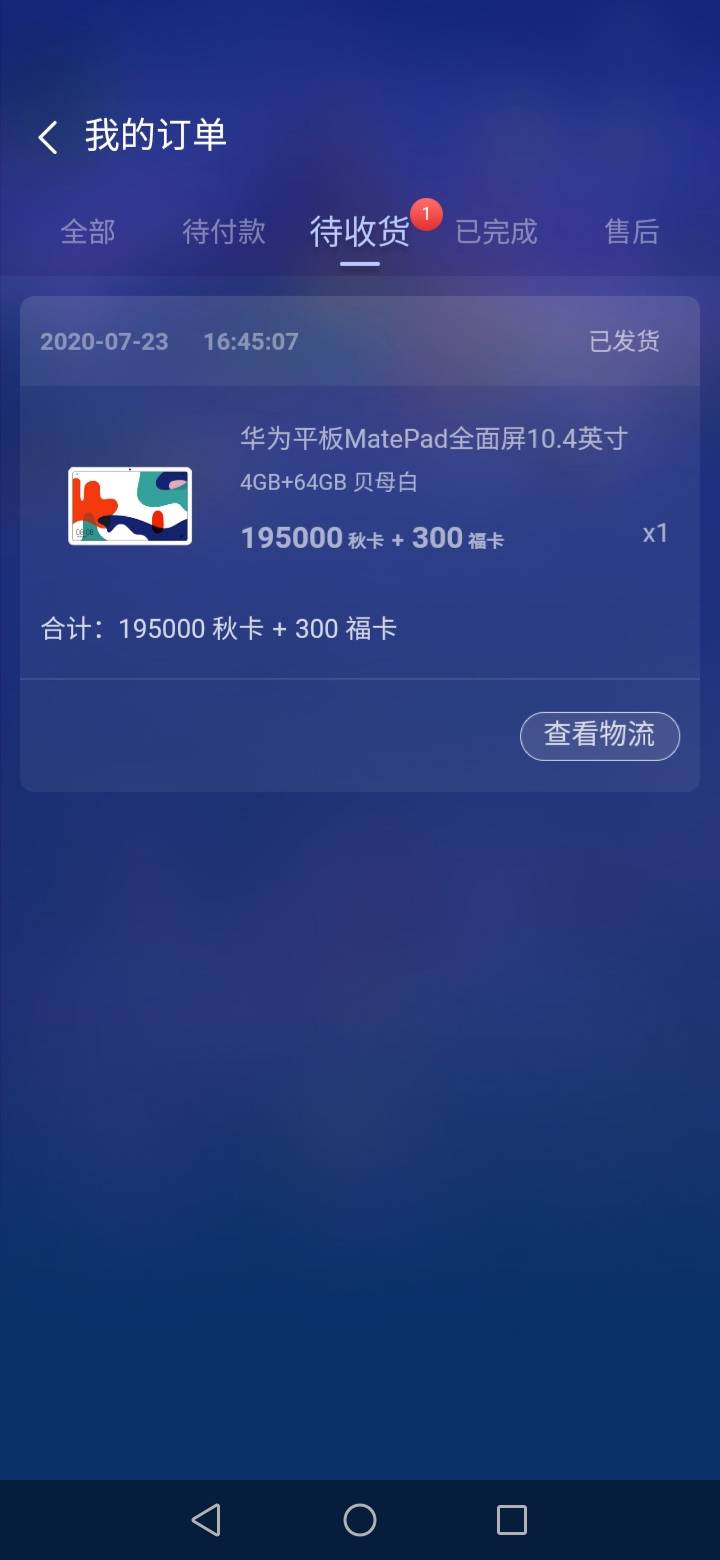Select the order date 2020-07-23
720x1560 pixels.
(104, 341)
